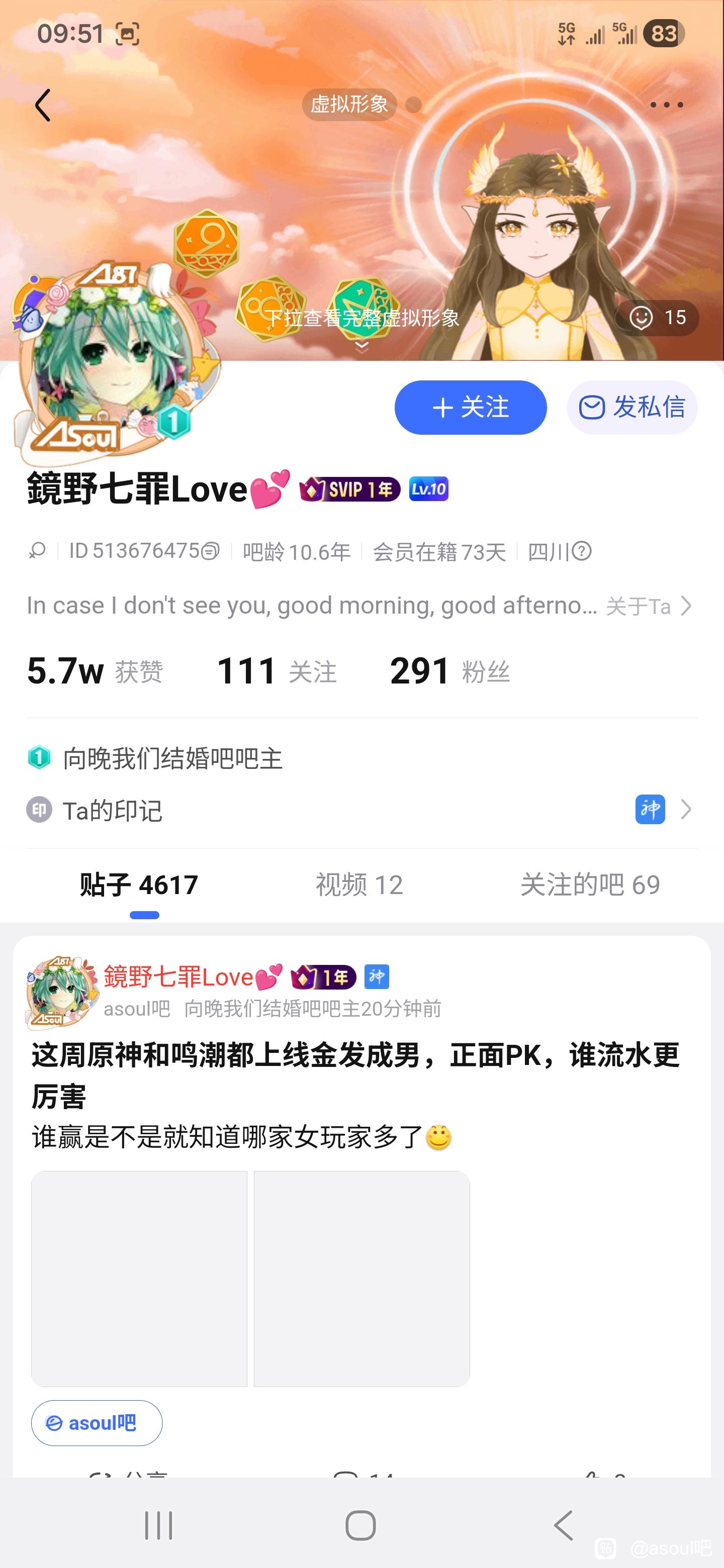Expand the 关于Ta profile bio
724x1568 pixels.
[x=649, y=606]
